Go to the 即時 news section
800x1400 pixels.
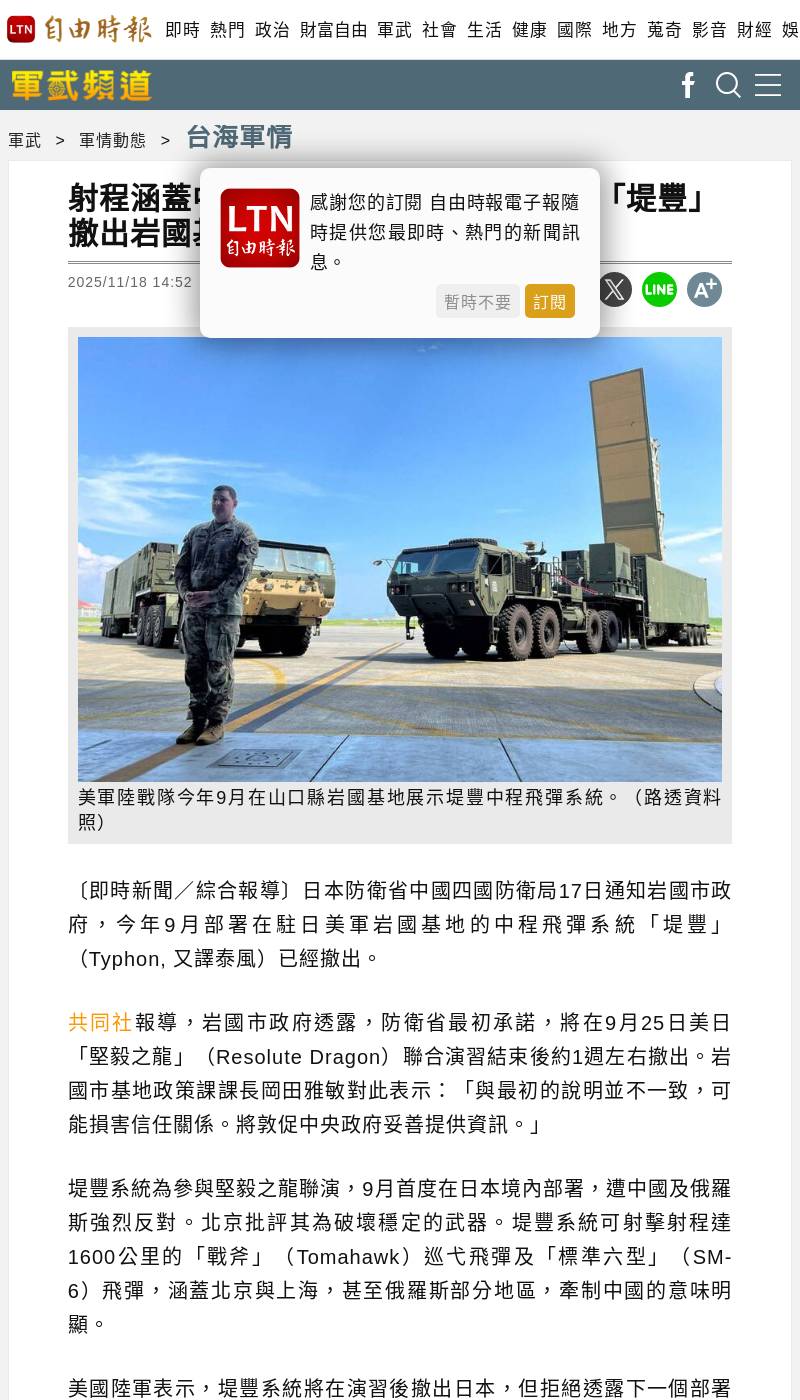[x=182, y=30]
